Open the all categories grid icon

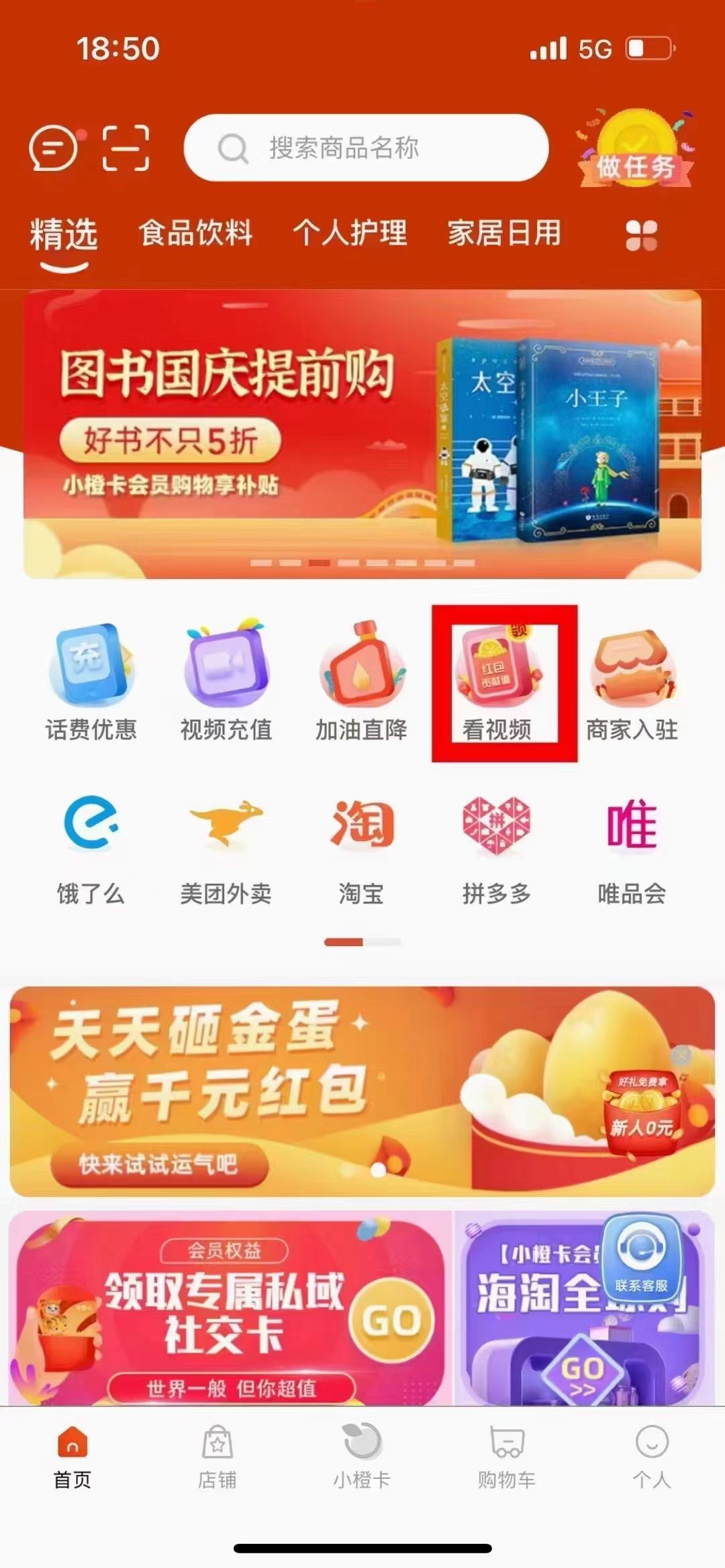pyautogui.click(x=641, y=236)
